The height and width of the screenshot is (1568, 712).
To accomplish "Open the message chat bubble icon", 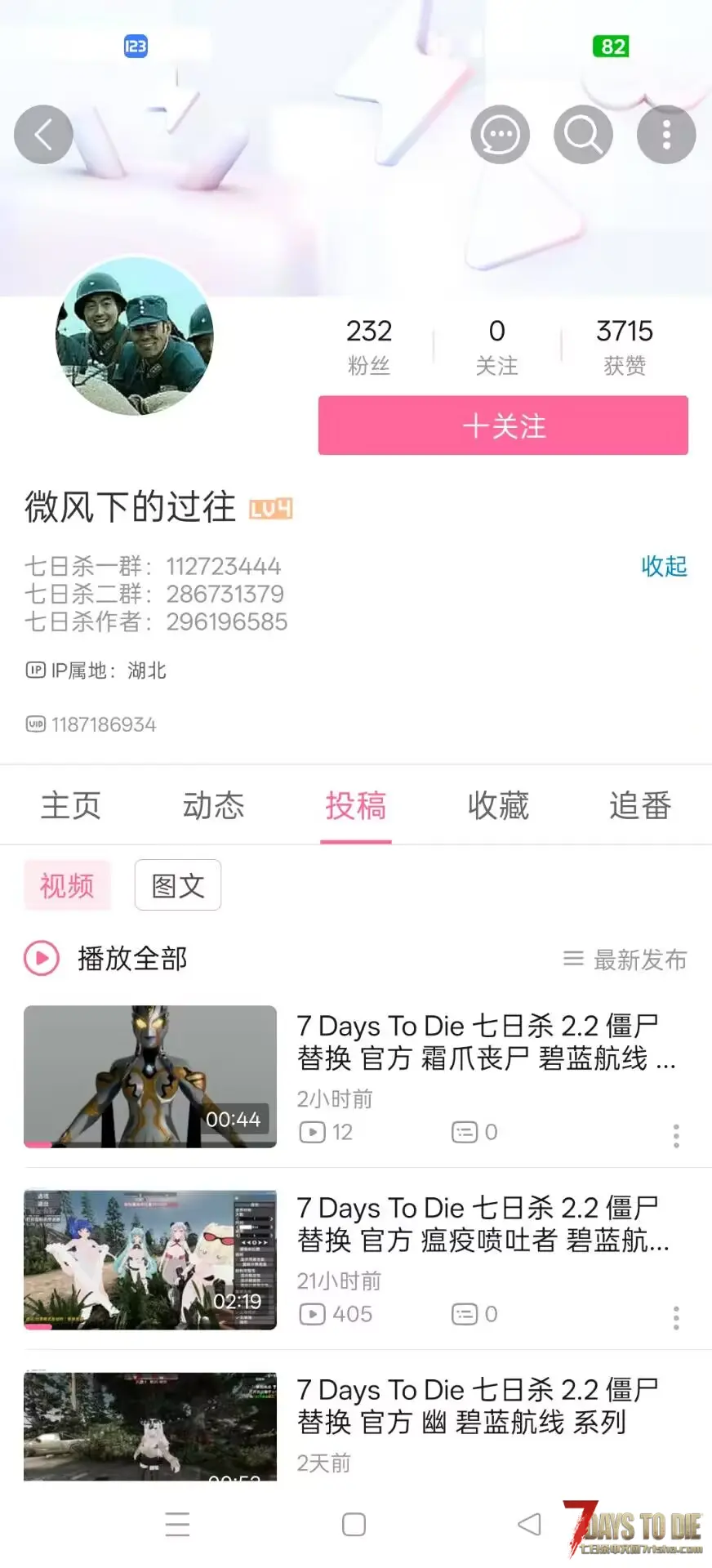I will pos(500,135).
